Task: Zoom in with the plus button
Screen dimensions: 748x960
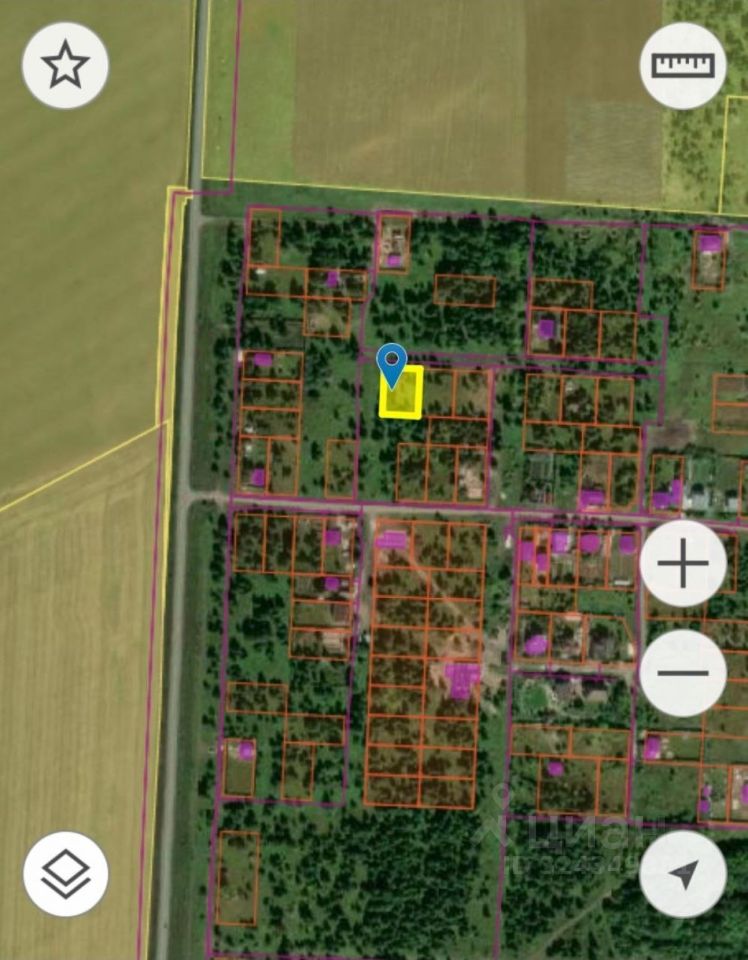Action: coord(683,564)
